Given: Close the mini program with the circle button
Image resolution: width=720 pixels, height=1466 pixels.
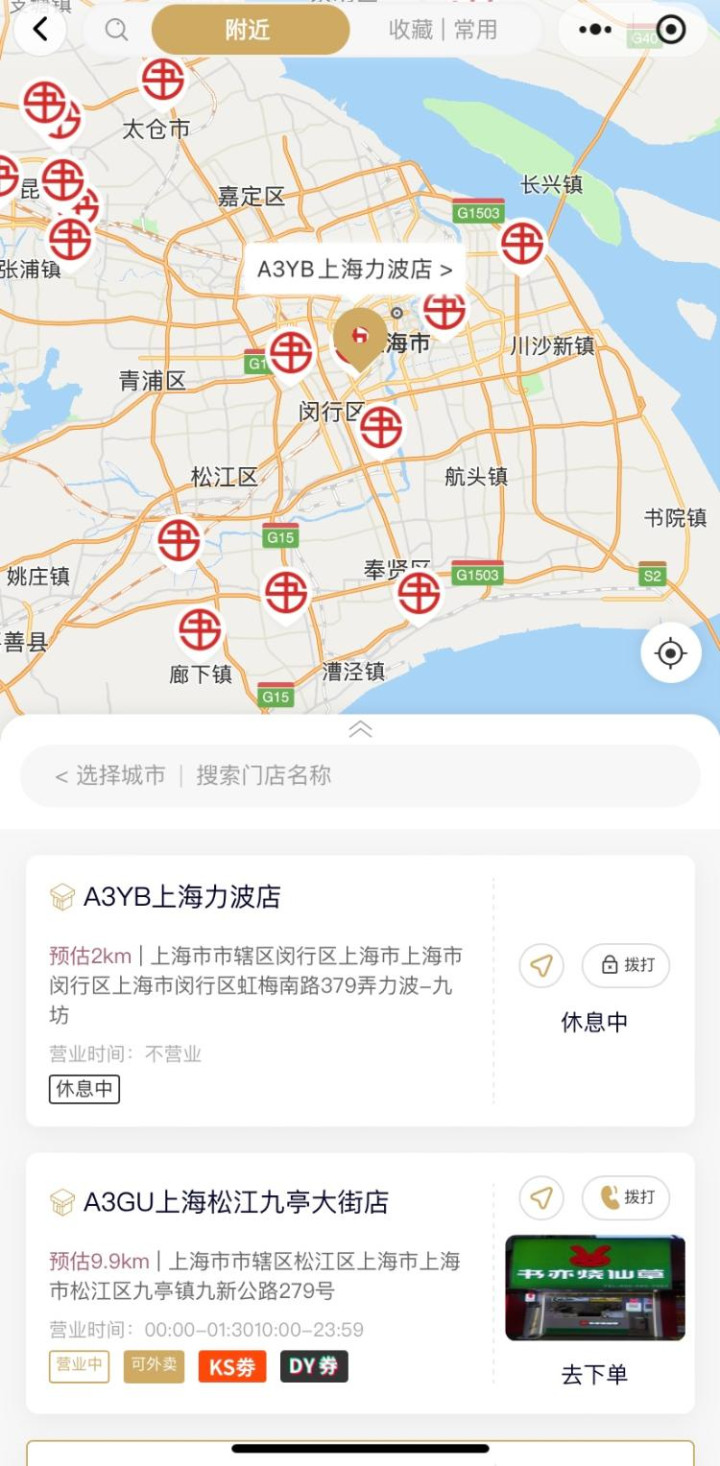Looking at the screenshot, I should (x=671, y=30).
